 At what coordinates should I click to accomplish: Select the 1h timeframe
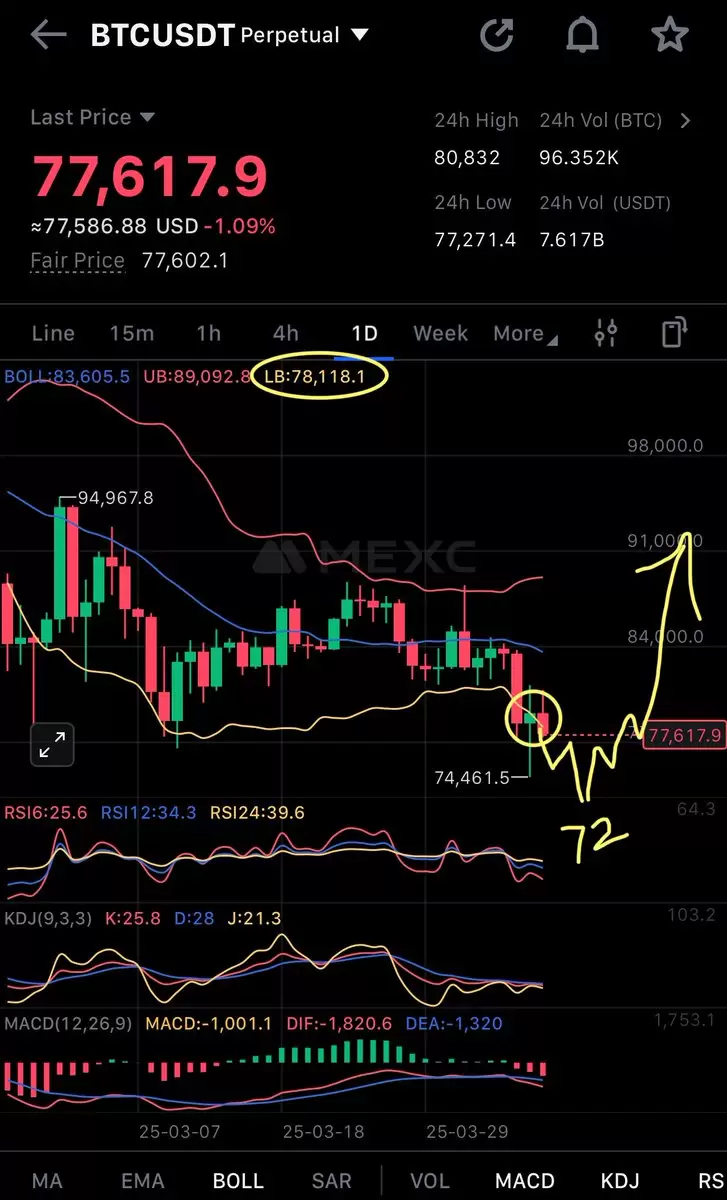tap(208, 333)
